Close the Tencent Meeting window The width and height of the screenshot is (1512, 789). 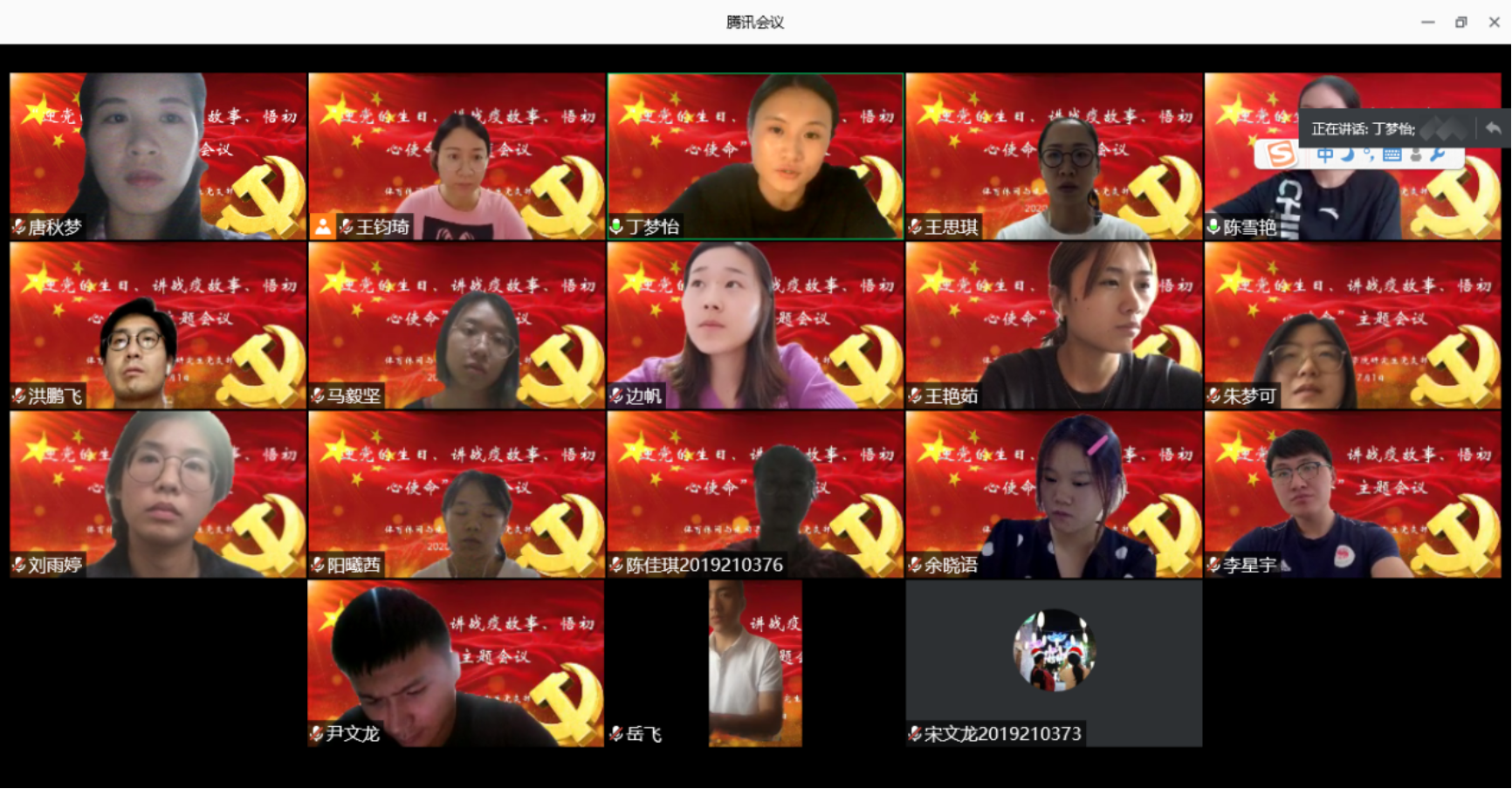coord(1494,23)
